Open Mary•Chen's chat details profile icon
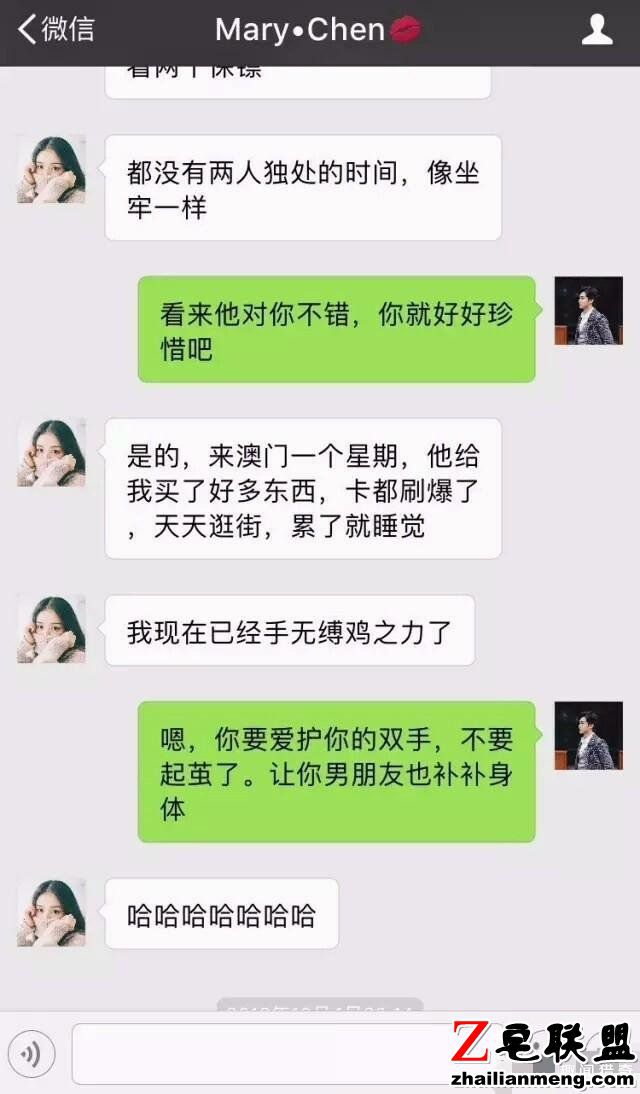 tap(597, 30)
